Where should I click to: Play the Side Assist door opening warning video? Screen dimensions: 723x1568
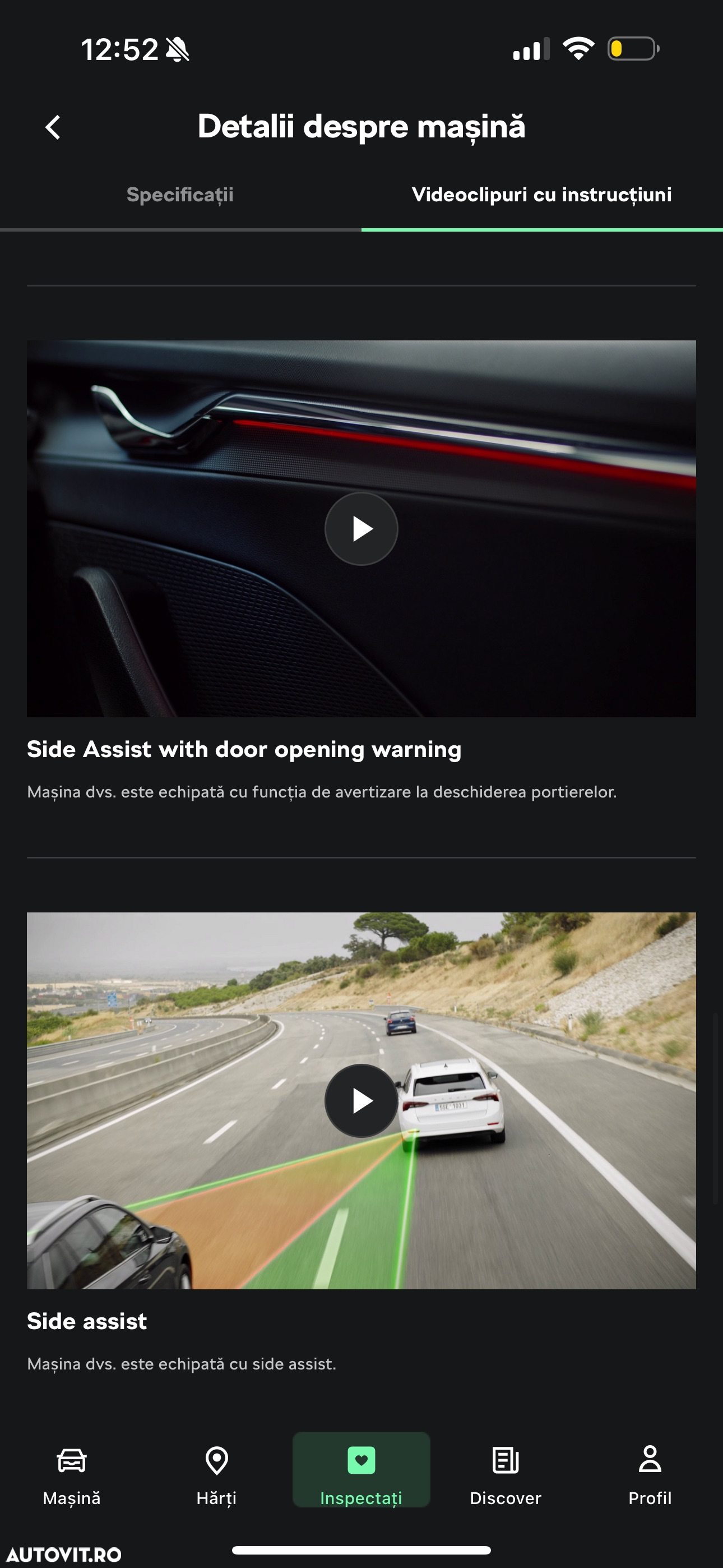[361, 528]
